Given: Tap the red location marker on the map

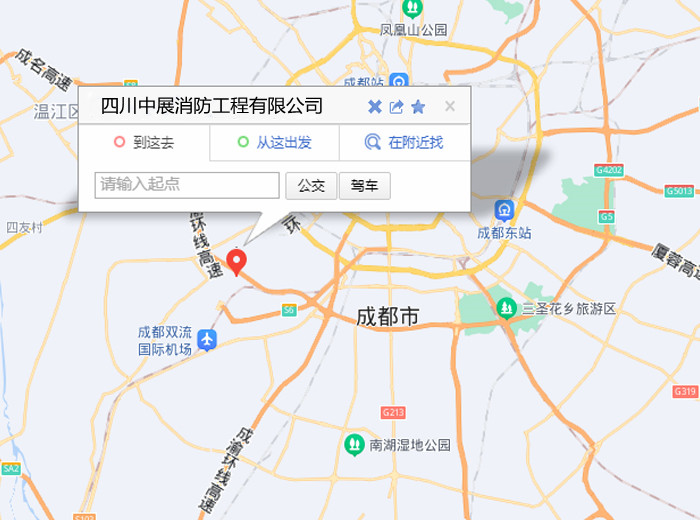Looking at the screenshot, I should [x=237, y=262].
